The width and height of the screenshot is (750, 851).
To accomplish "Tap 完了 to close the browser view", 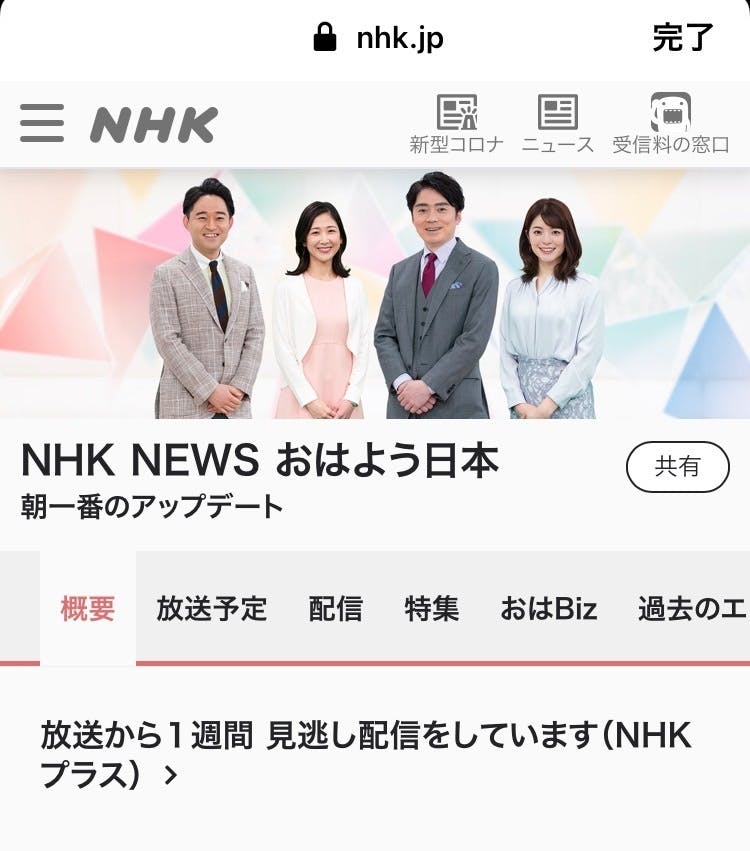I will click(x=683, y=38).
